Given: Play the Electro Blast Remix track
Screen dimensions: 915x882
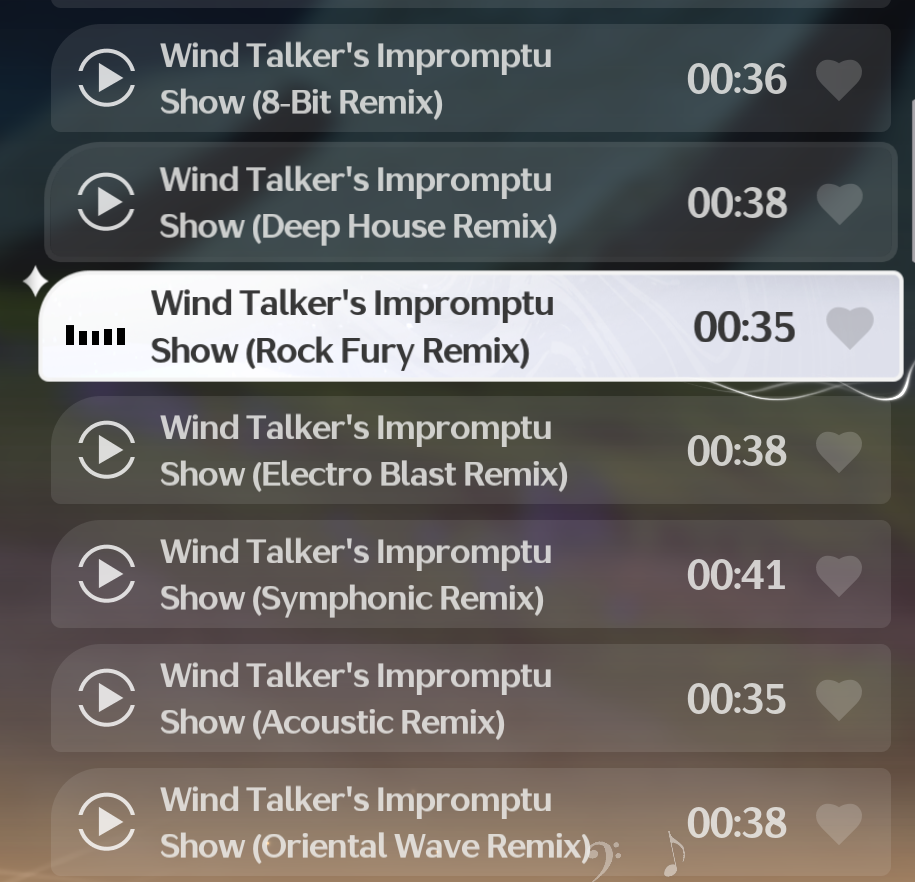Looking at the screenshot, I should pyautogui.click(x=106, y=450).
